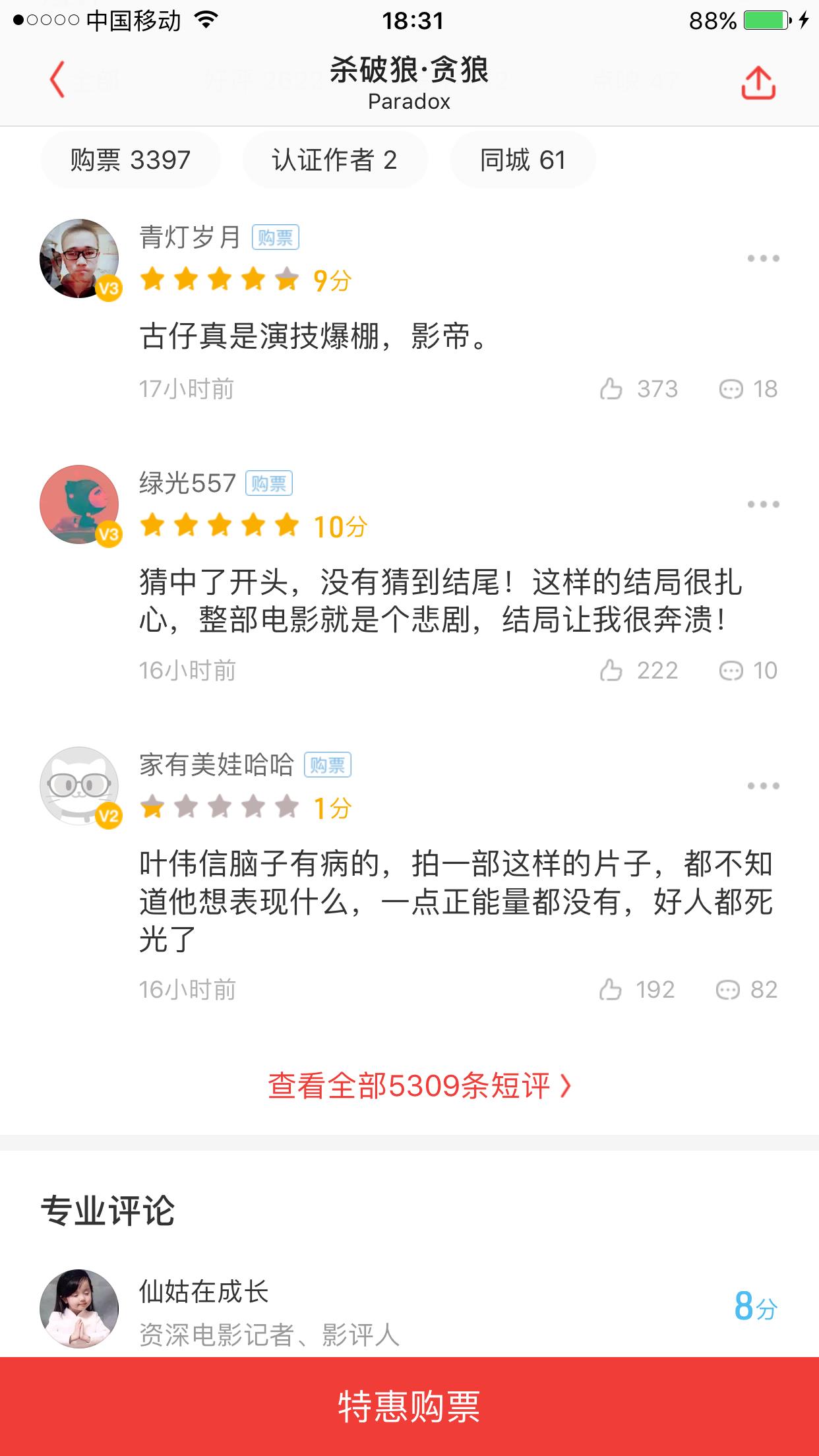Tap 特惠购票 to buy tickets
This screenshot has height=1456, width=819.
pos(409,1407)
